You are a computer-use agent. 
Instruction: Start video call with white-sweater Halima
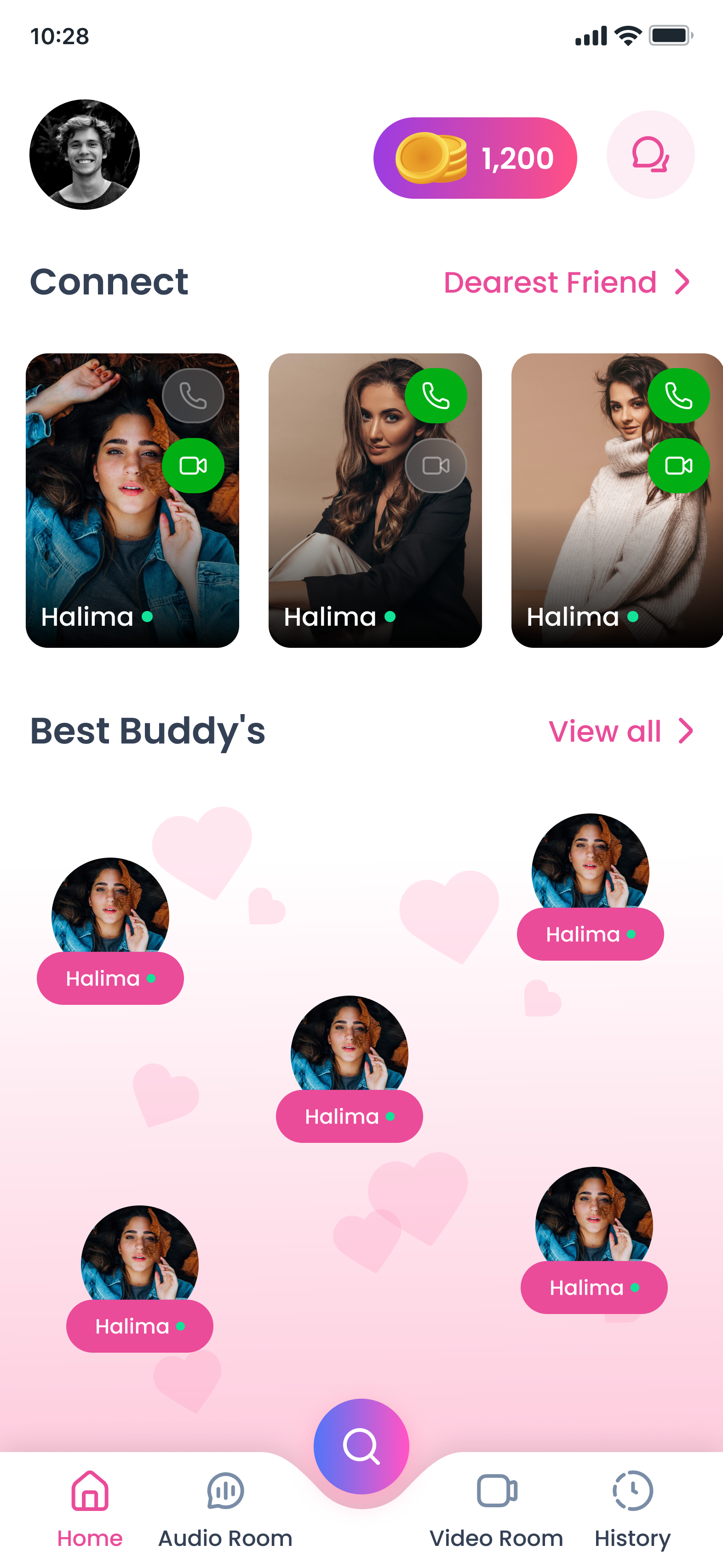click(678, 466)
